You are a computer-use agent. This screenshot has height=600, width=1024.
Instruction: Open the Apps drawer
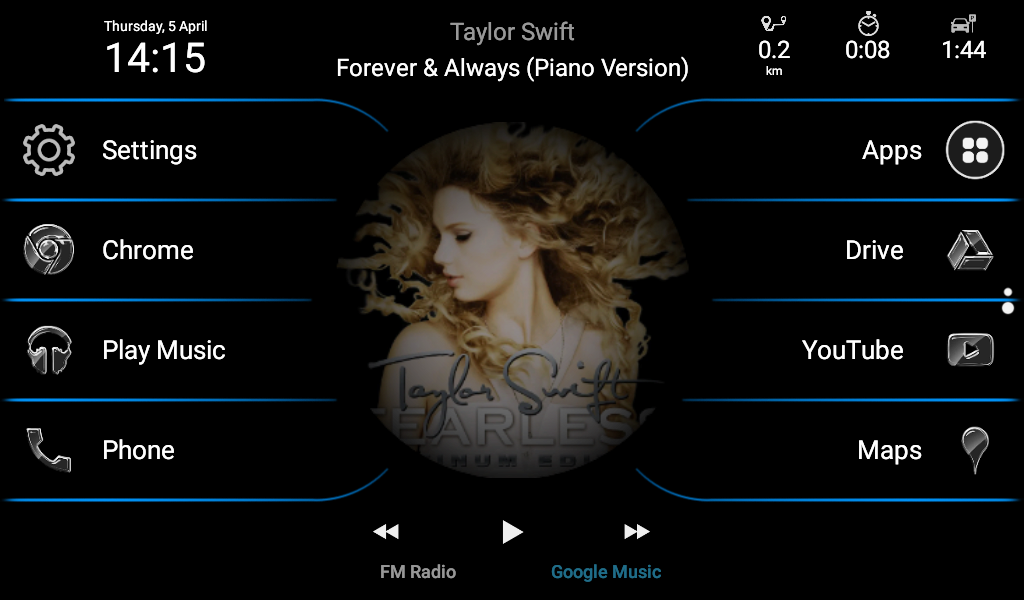pos(974,150)
